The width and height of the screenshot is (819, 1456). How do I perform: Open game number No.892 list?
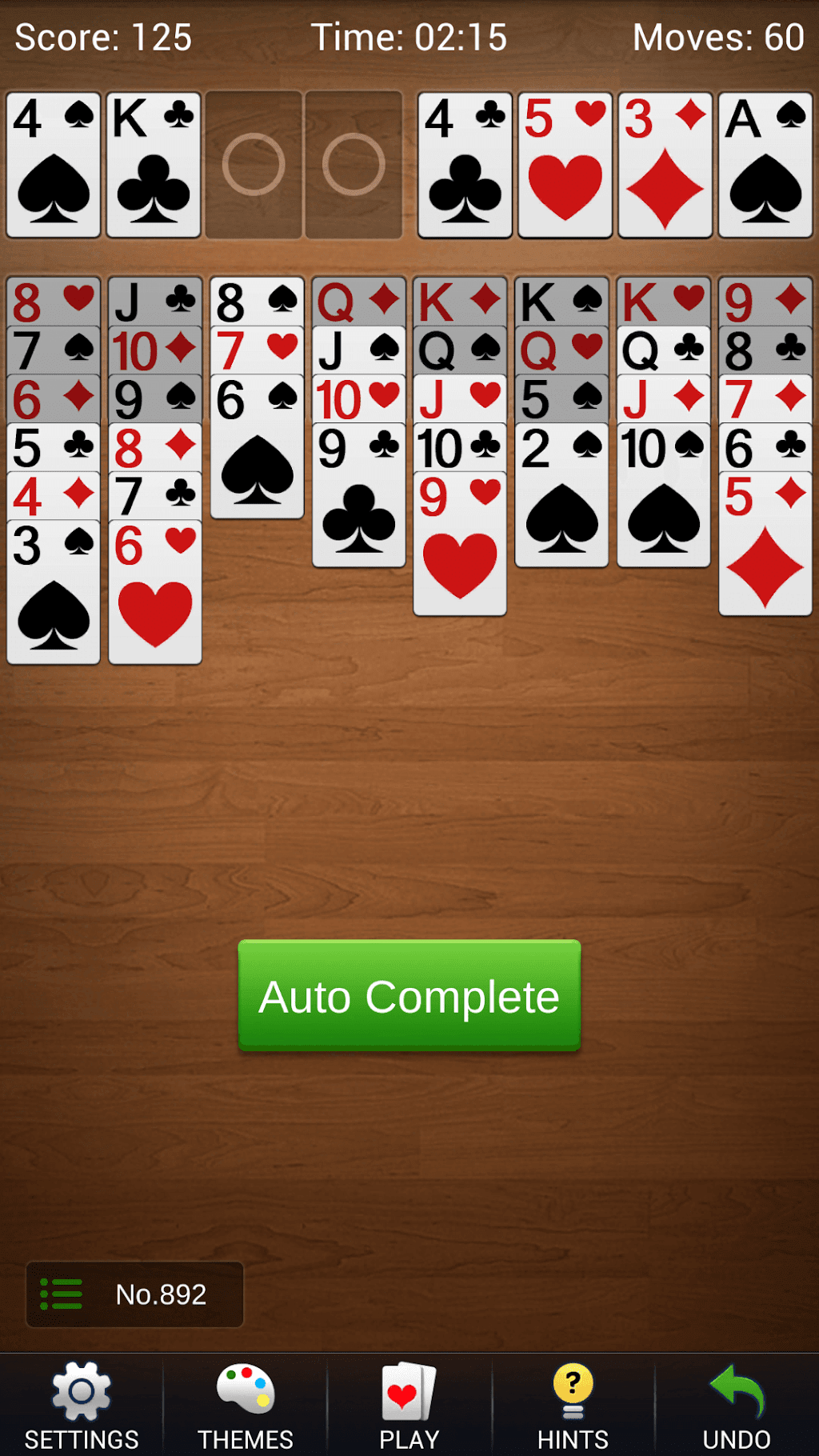click(134, 1294)
